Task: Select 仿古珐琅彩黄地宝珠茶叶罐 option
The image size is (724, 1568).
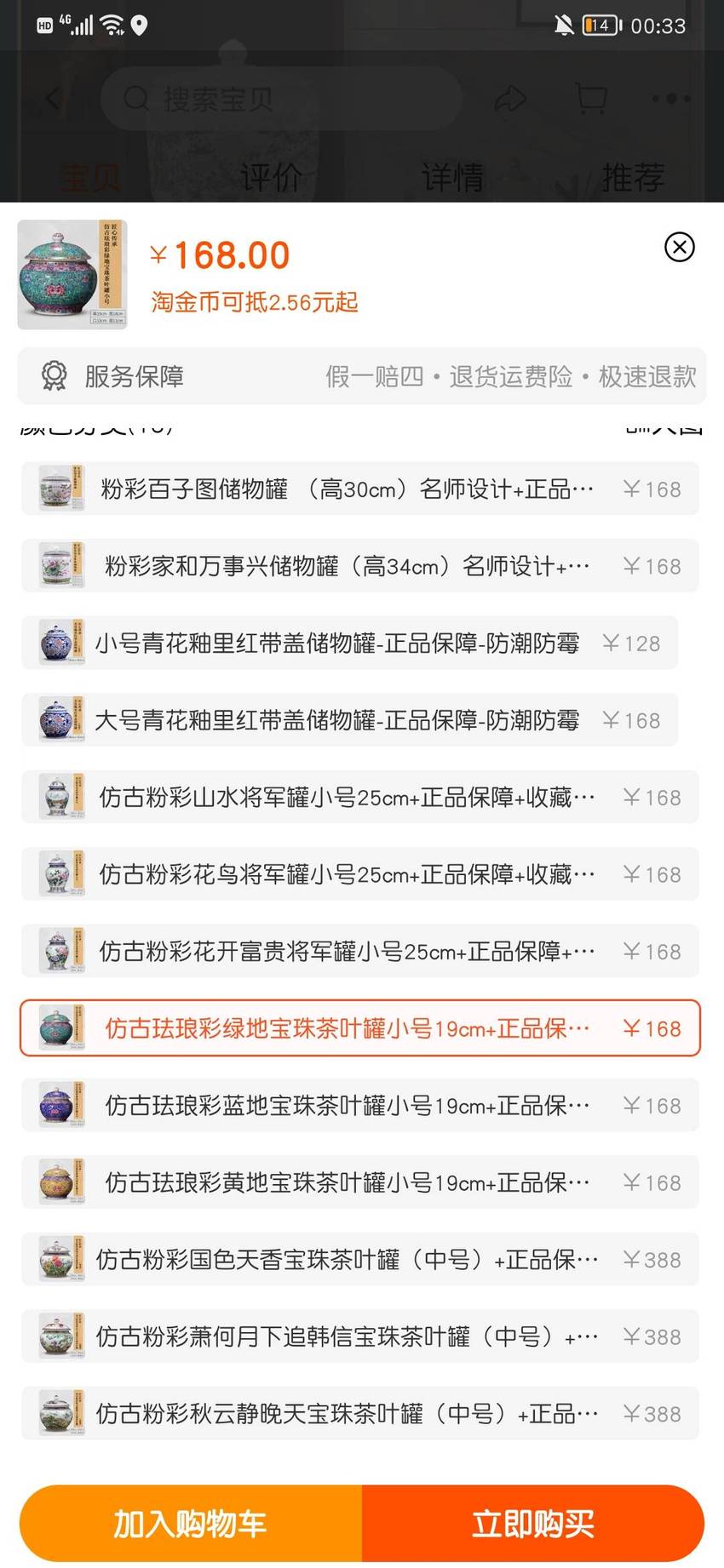Action: (359, 1182)
